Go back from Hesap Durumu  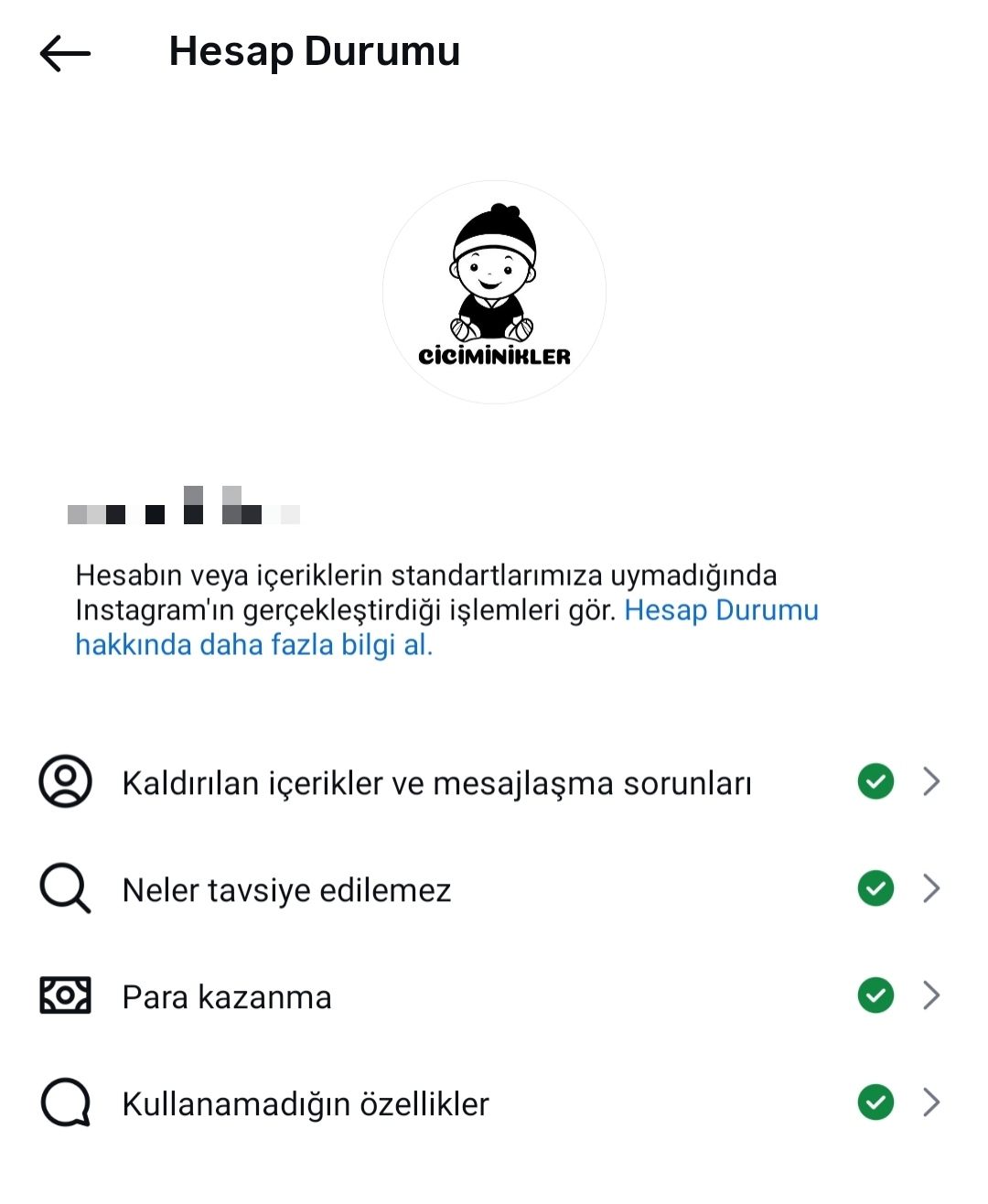65,53
